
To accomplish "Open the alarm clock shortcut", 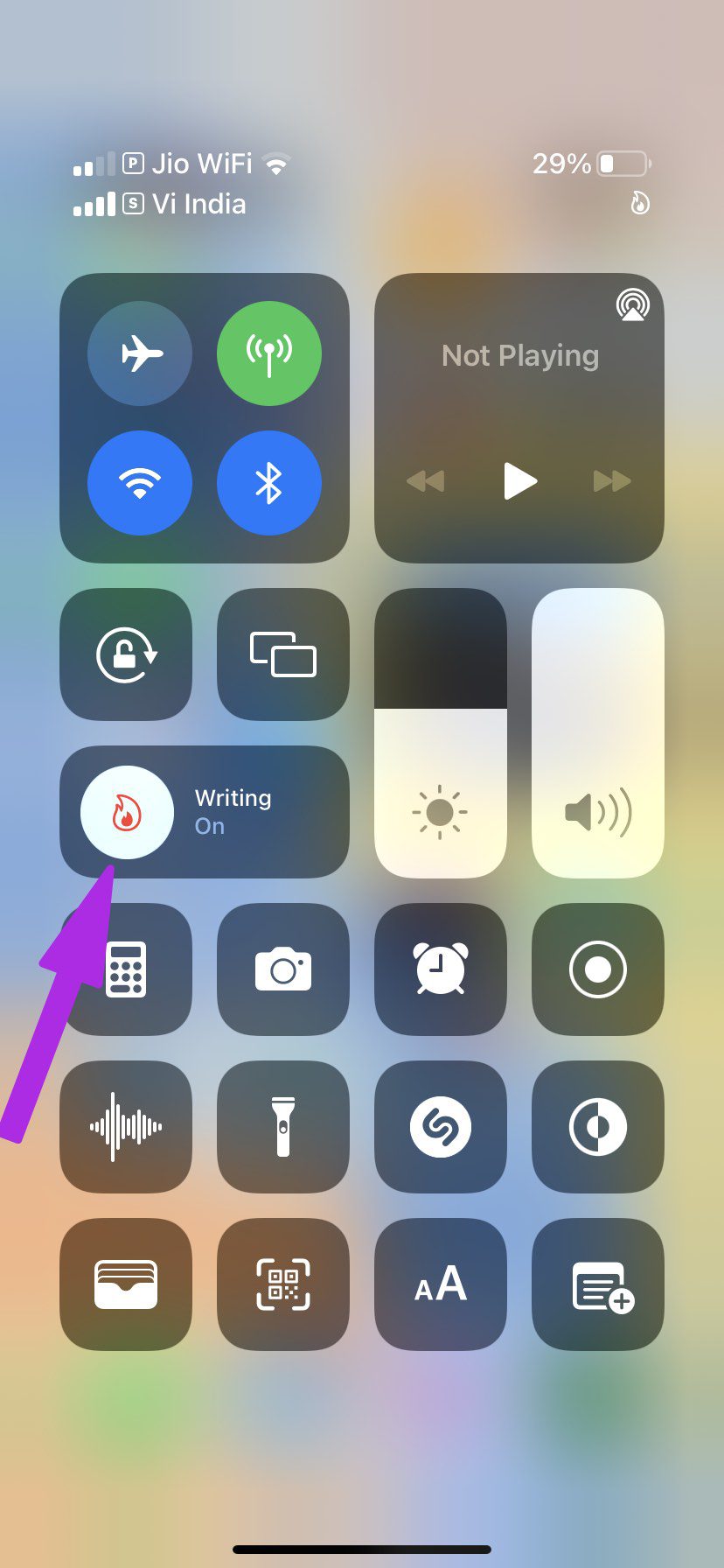I will pos(440,969).
